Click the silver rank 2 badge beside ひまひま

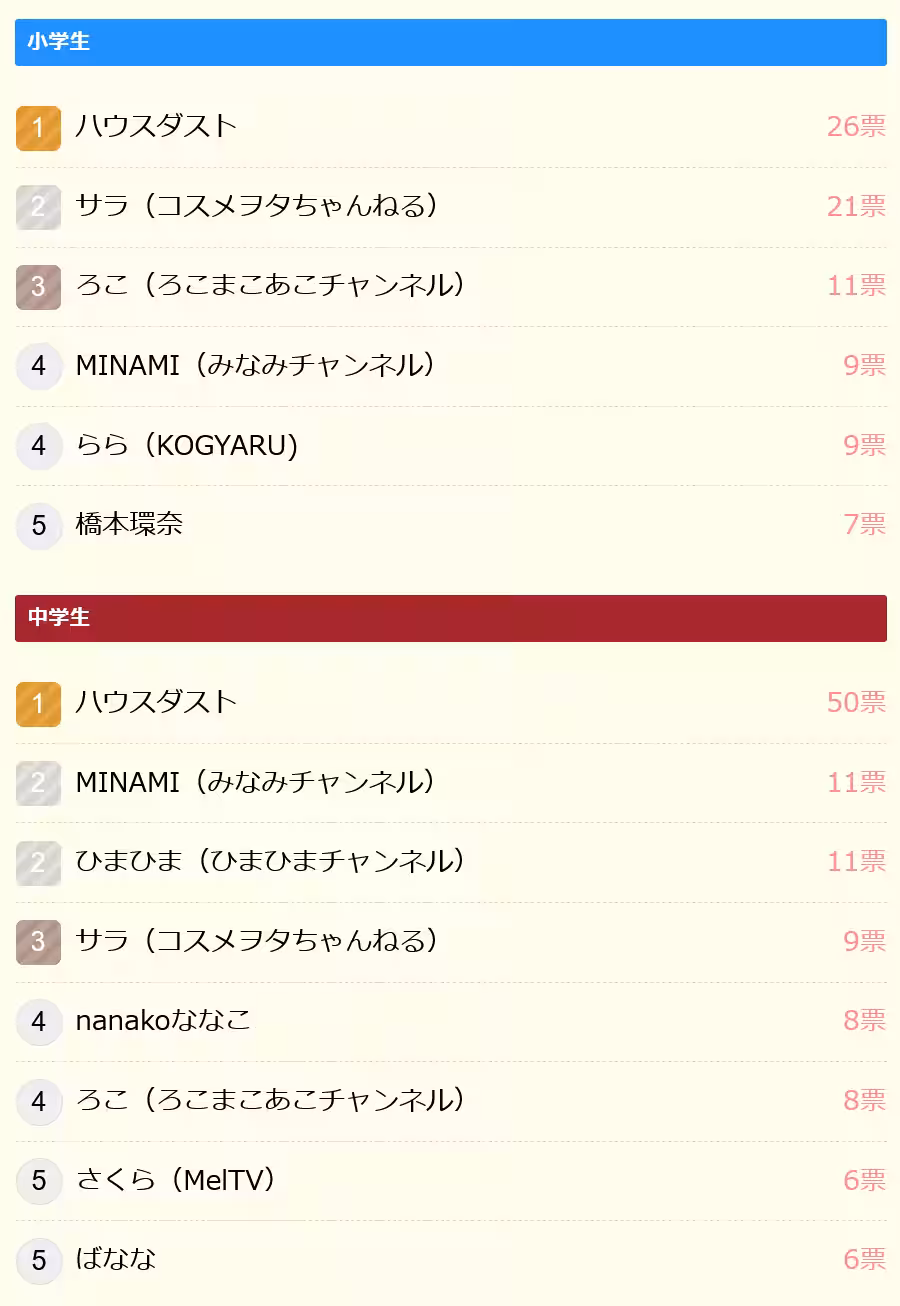[38, 862]
